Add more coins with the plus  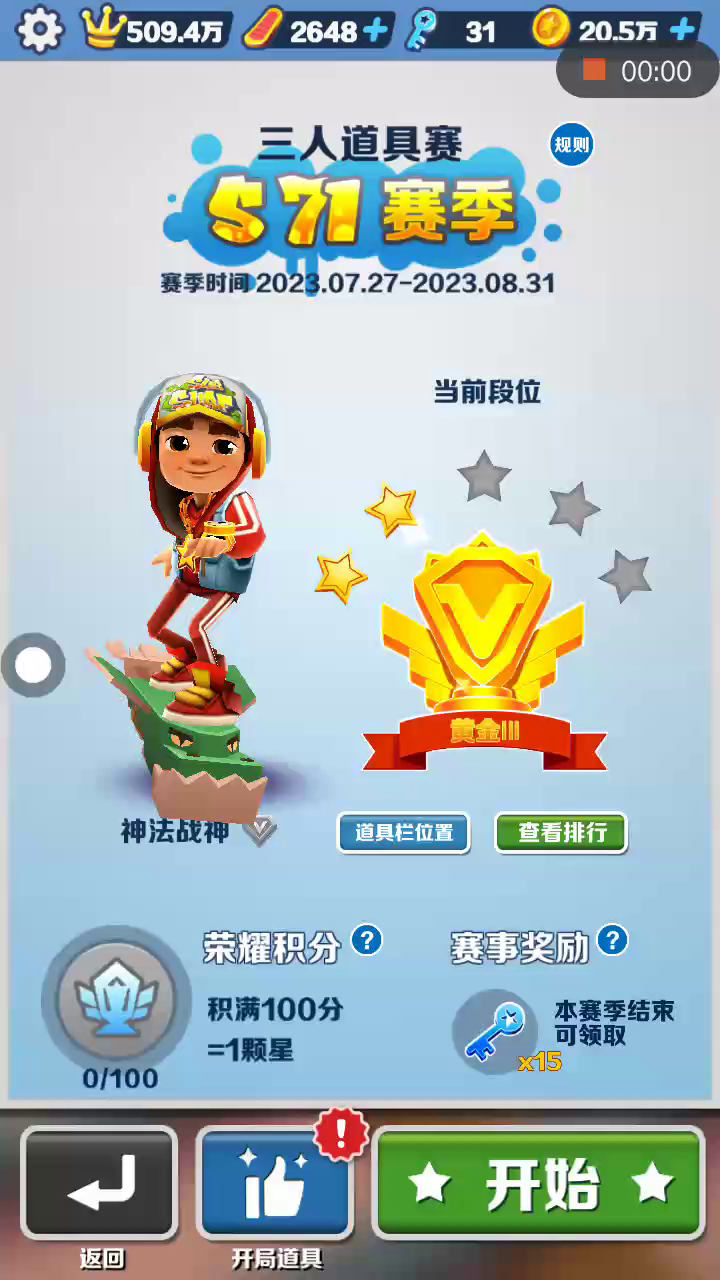tap(683, 31)
